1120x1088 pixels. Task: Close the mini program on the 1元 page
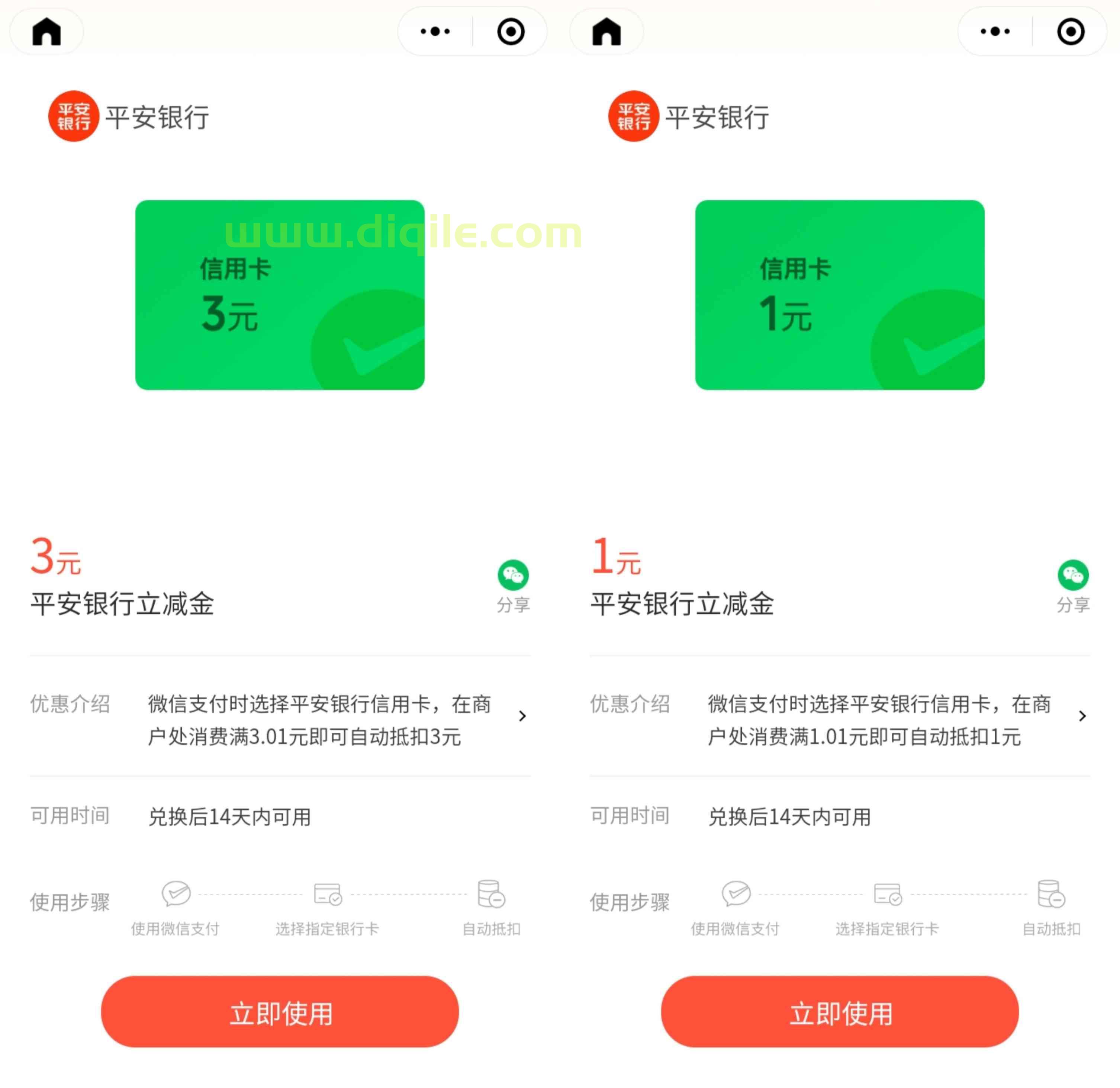[1070, 32]
